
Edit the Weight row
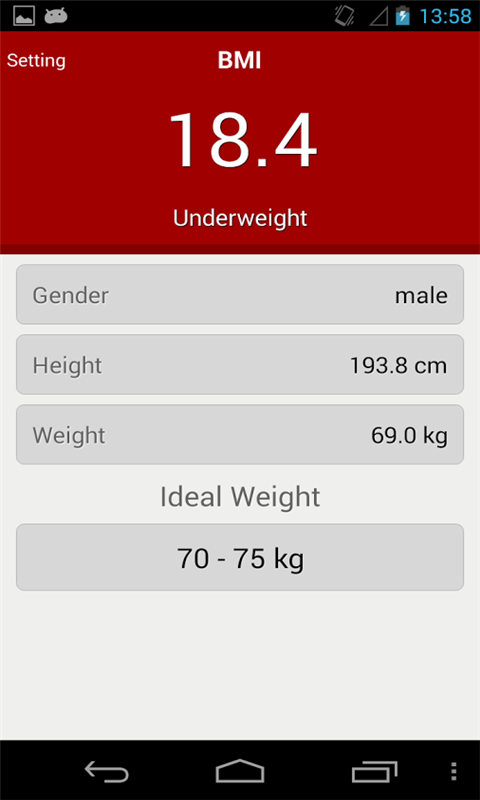(240, 435)
